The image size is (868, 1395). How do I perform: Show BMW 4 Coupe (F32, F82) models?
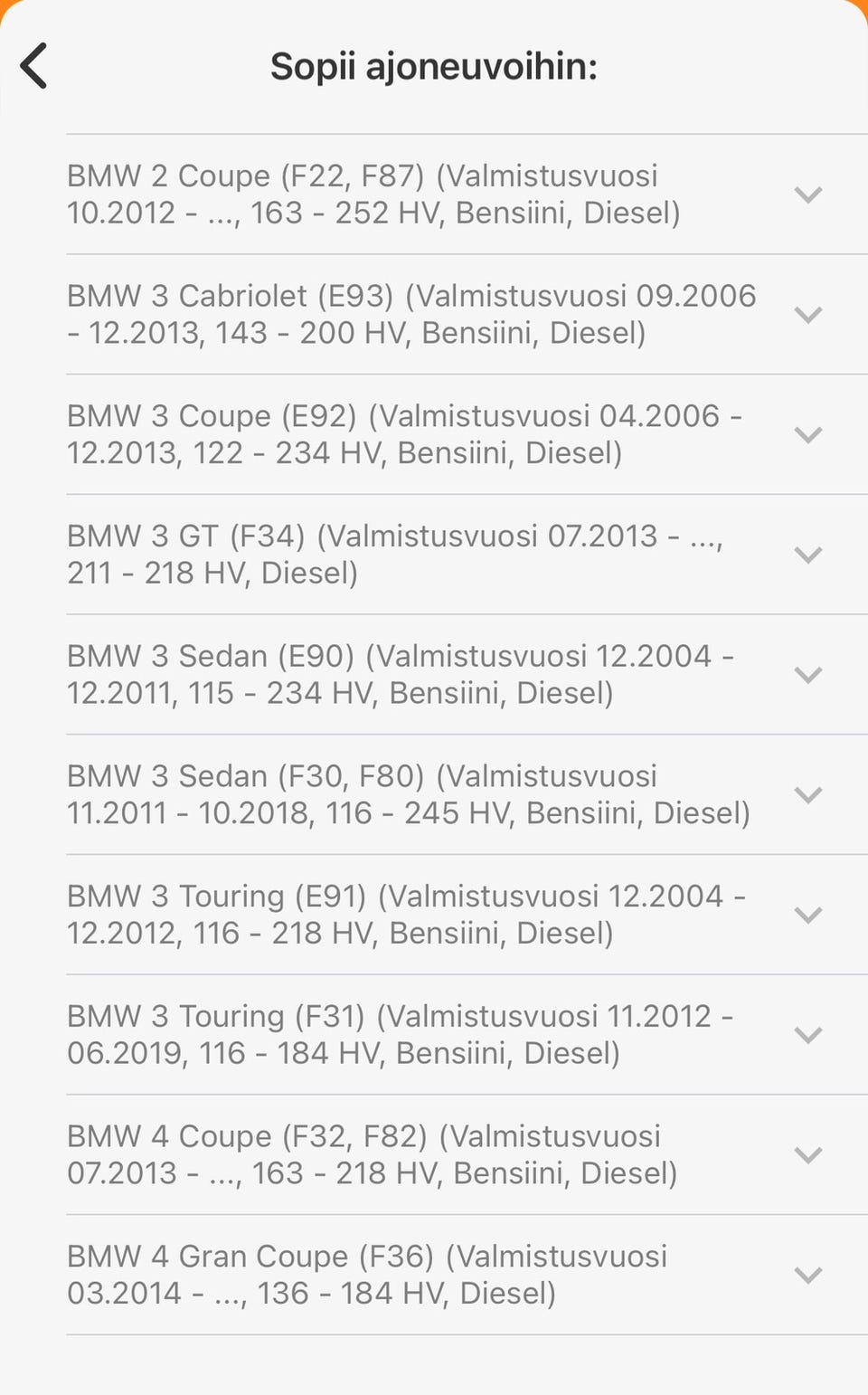click(x=807, y=1154)
